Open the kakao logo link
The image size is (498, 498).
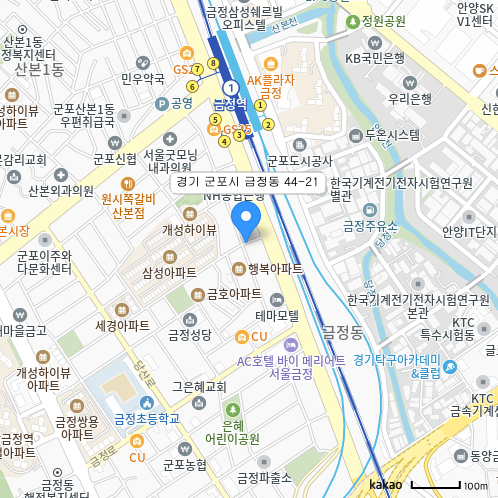(386, 485)
